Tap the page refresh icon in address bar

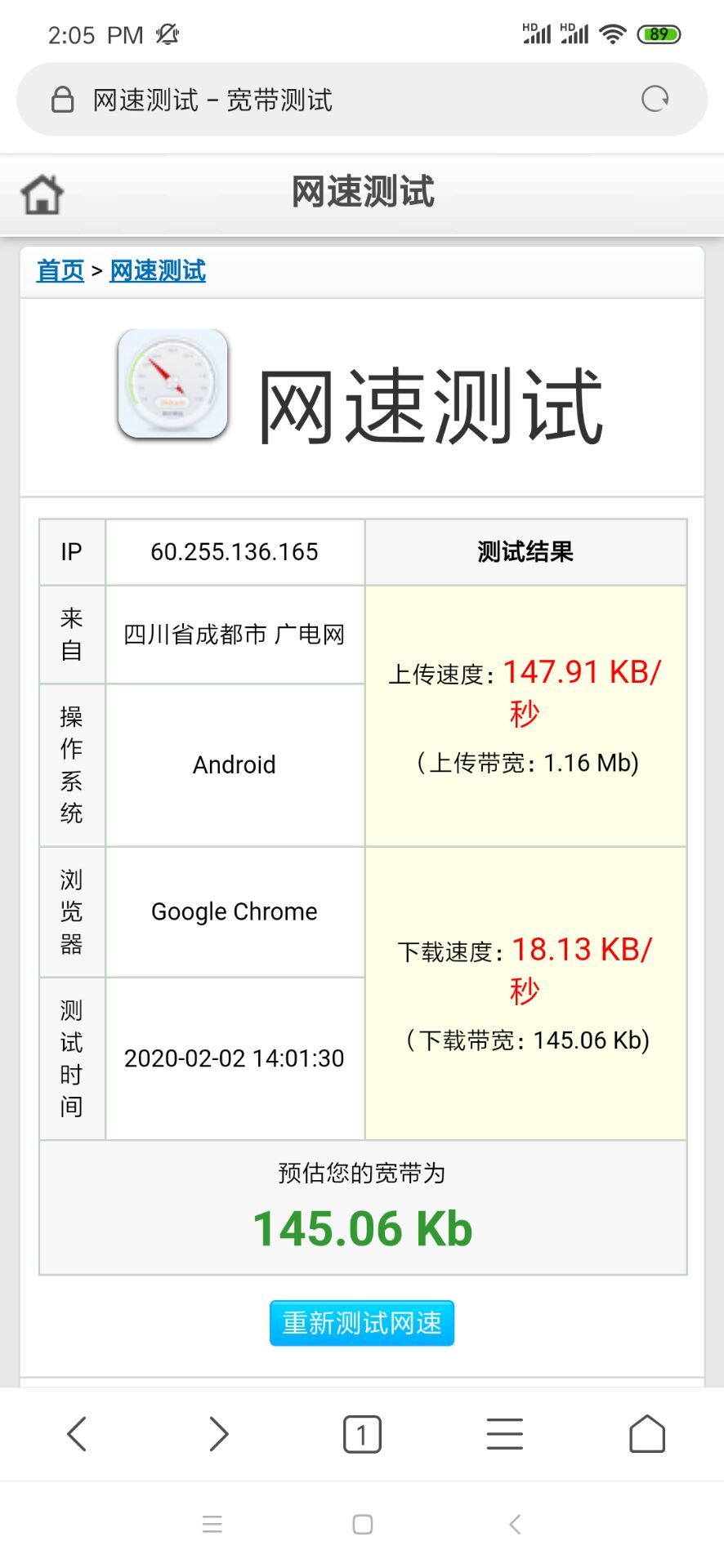pyautogui.click(x=654, y=99)
